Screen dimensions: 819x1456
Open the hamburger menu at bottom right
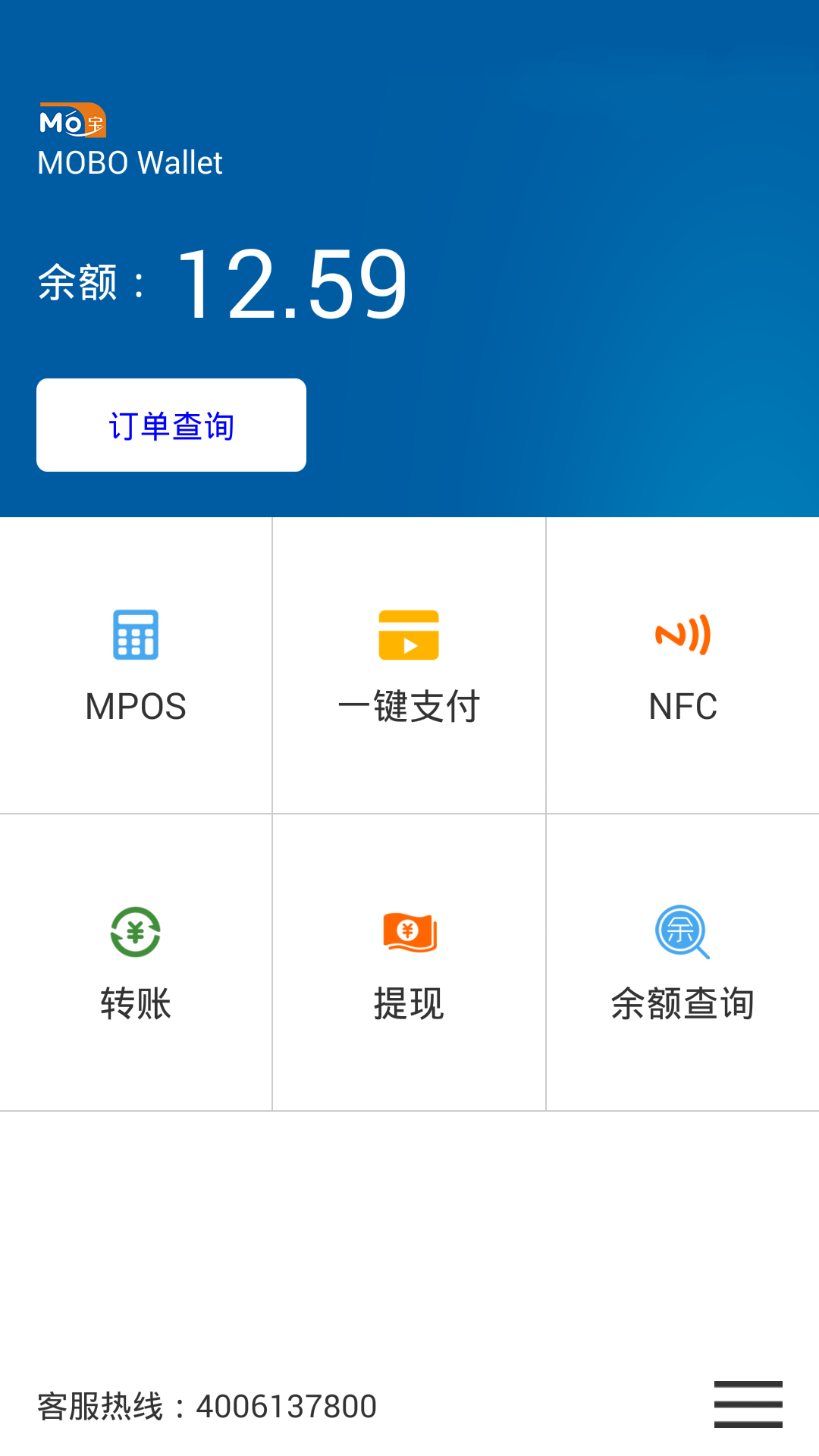tap(748, 1404)
